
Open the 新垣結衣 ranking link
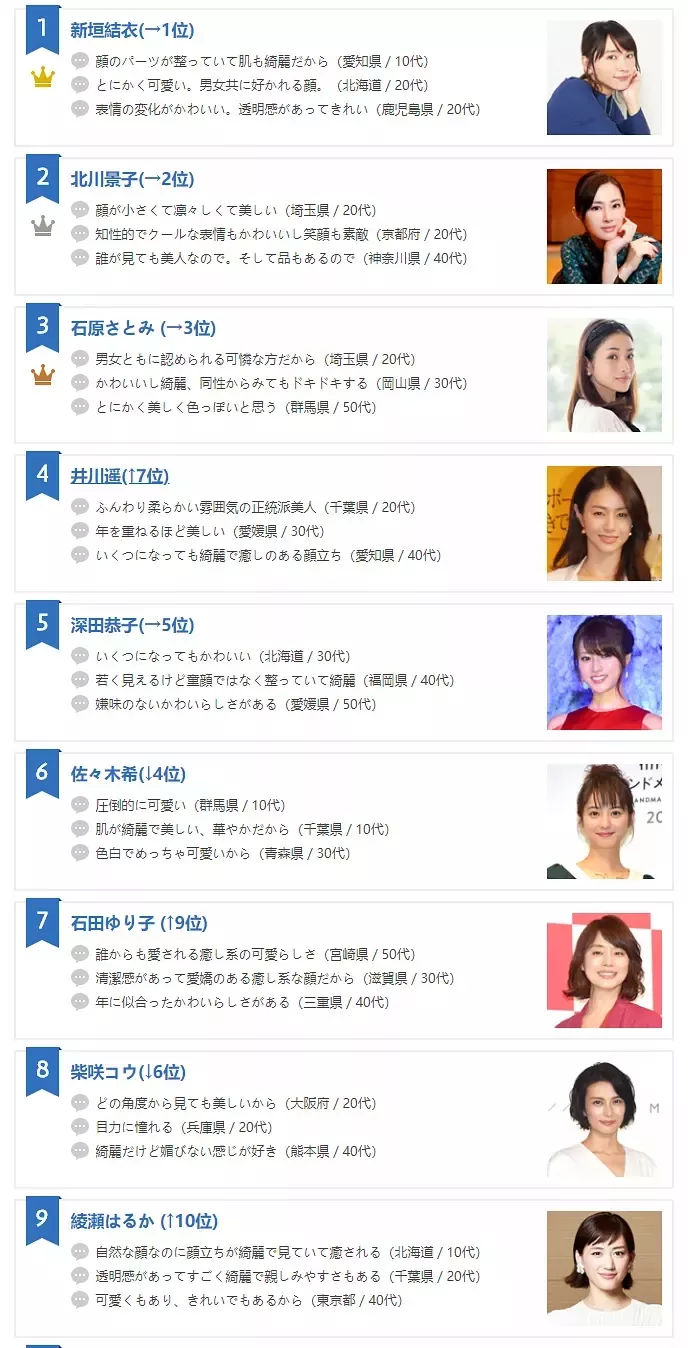click(132, 30)
